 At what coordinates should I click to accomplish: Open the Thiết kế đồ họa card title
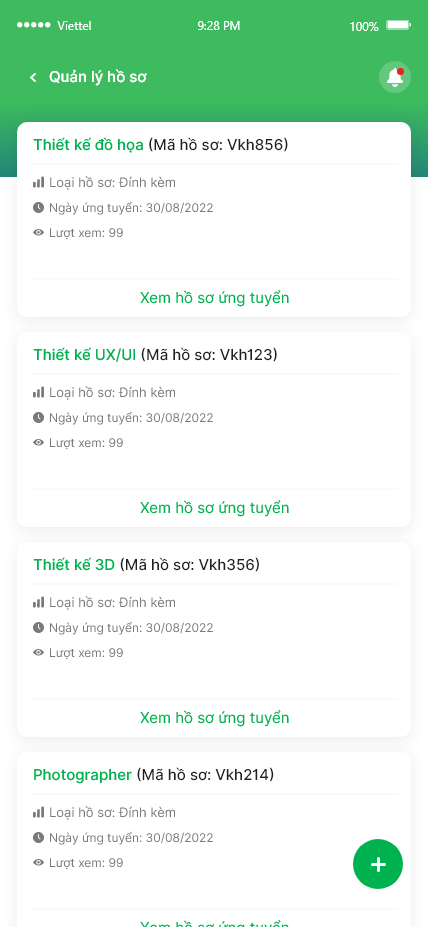coord(88,145)
